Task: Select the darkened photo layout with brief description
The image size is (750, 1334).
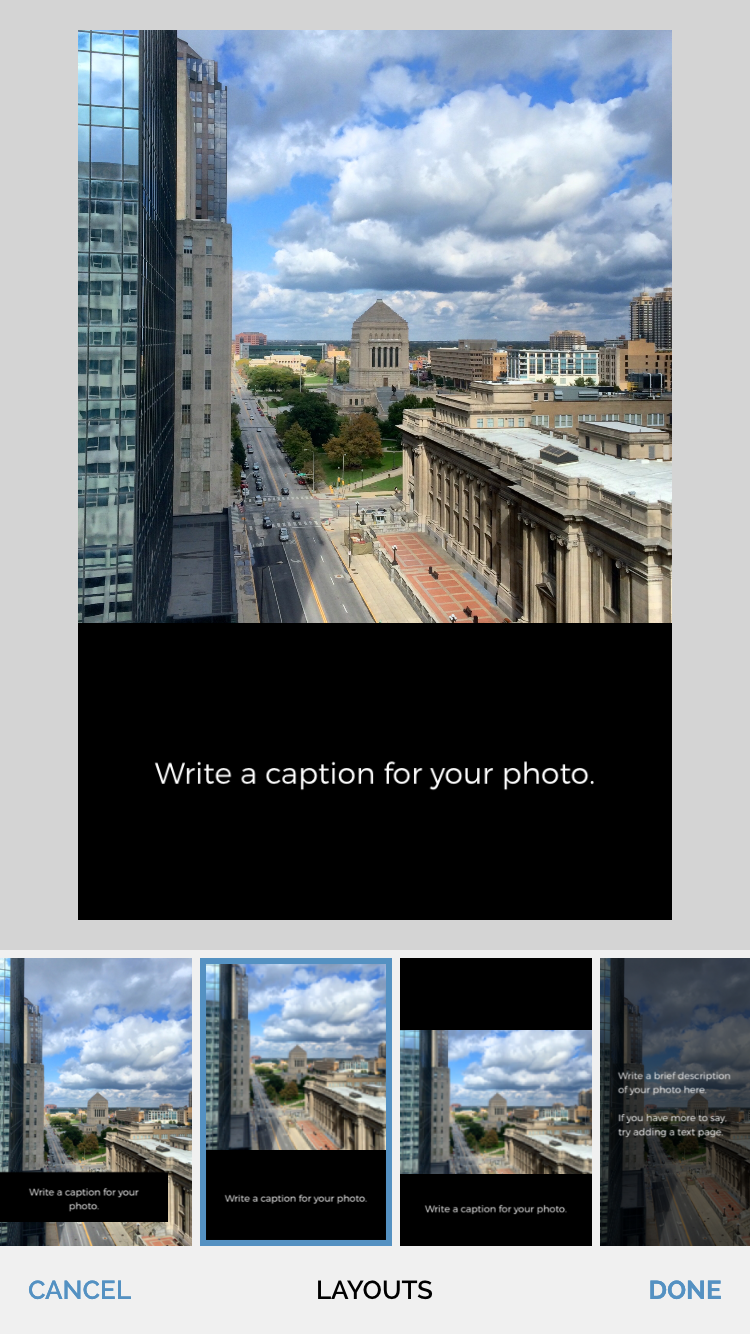Action: pos(675,1101)
